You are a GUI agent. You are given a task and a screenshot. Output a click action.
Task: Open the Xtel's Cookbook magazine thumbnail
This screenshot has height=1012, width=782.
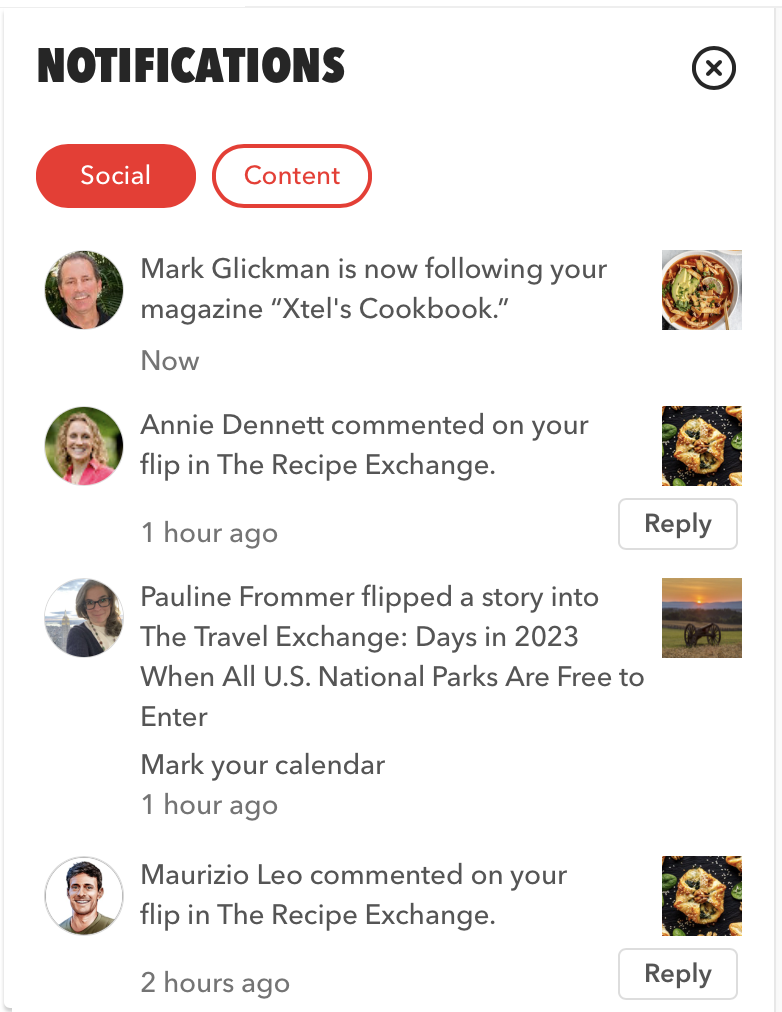(701, 290)
